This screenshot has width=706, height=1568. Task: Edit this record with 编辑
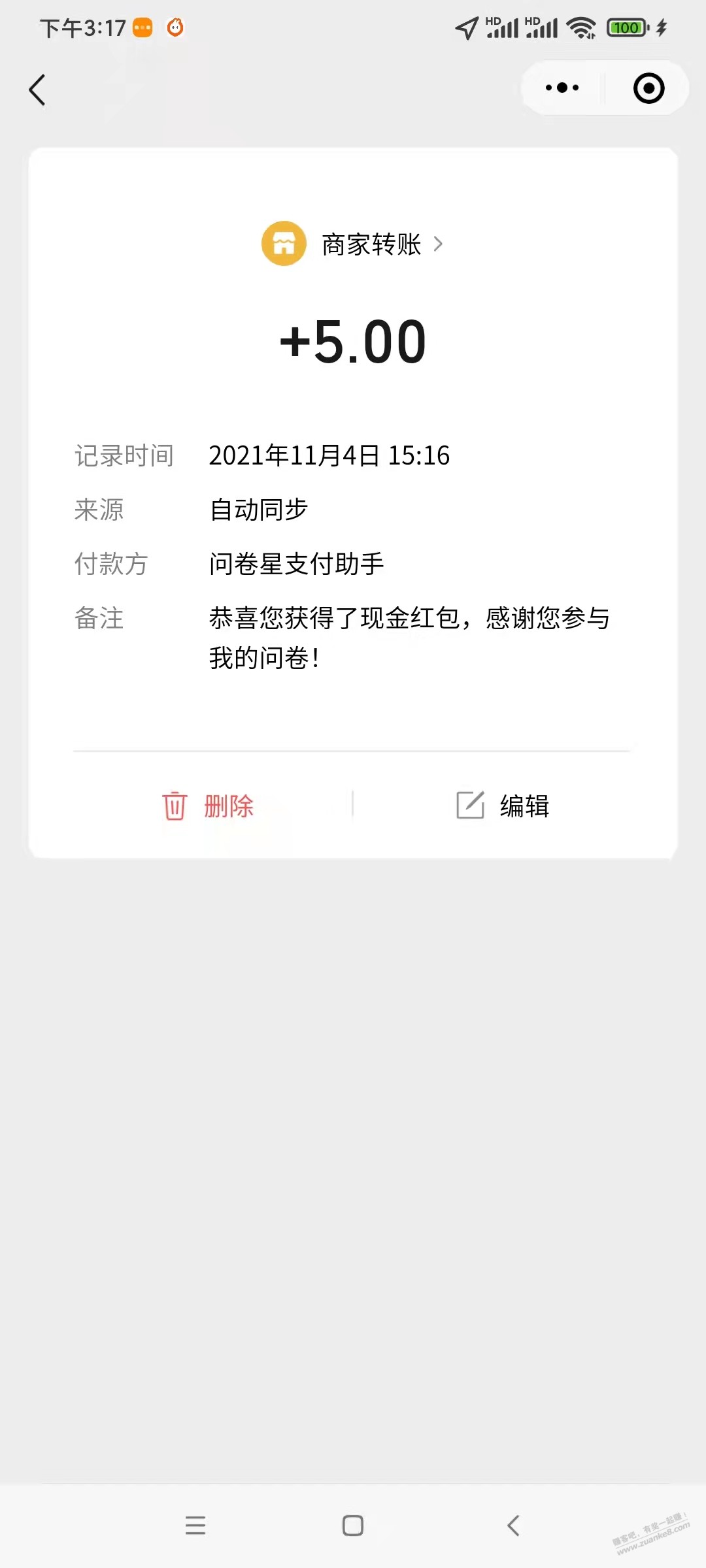click(502, 806)
